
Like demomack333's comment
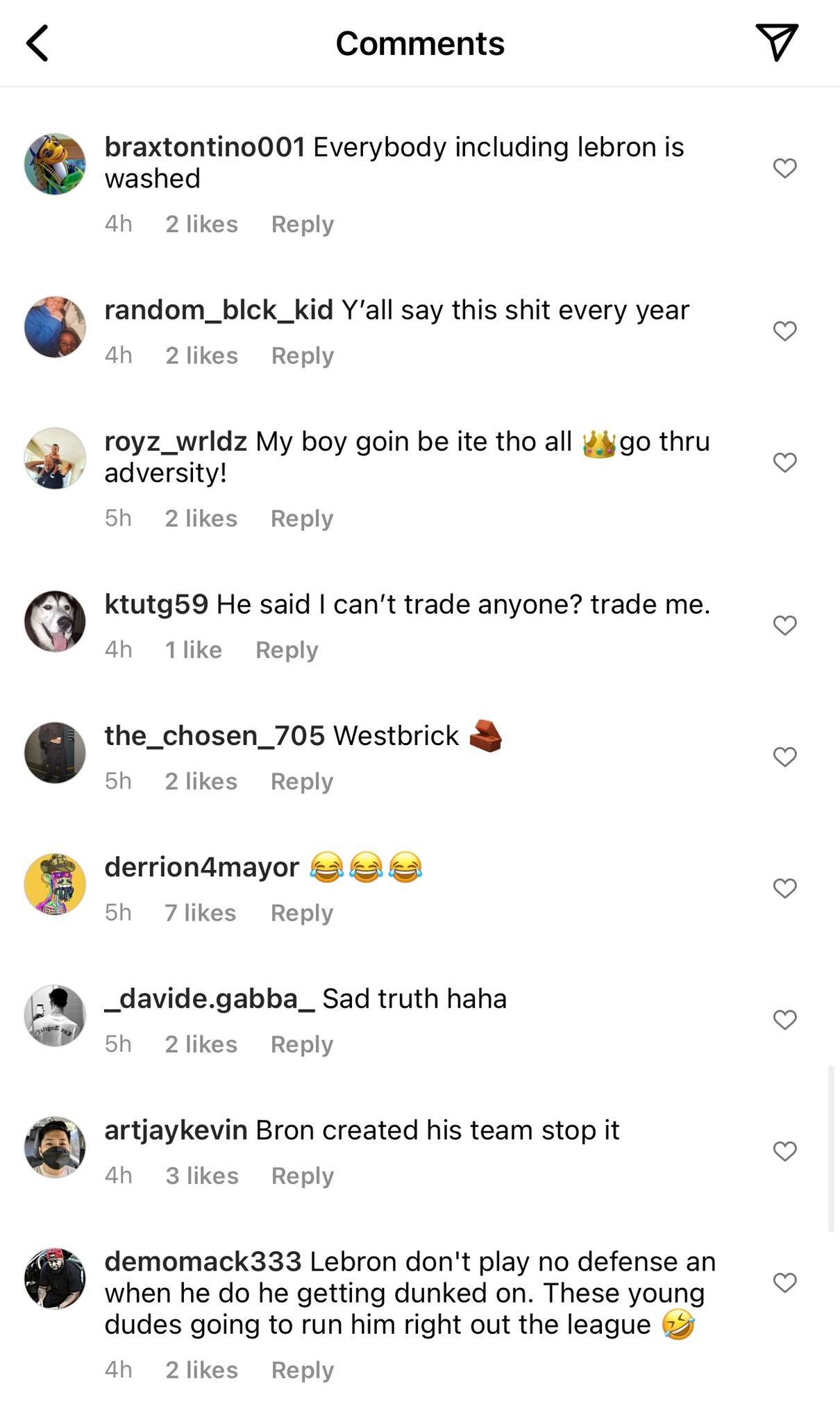[x=784, y=1282]
